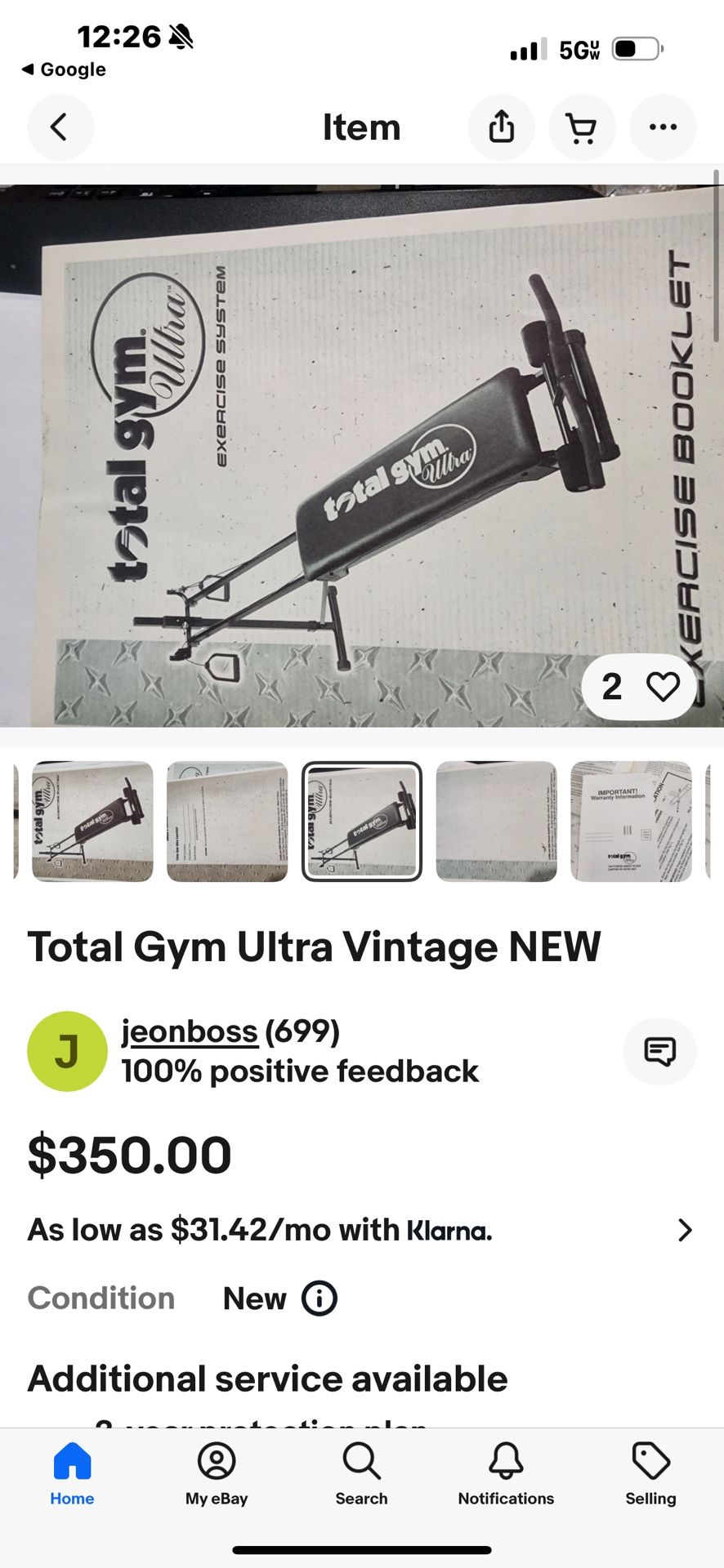The image size is (724, 1568).
Task: Open the more options menu
Action: coord(663,127)
